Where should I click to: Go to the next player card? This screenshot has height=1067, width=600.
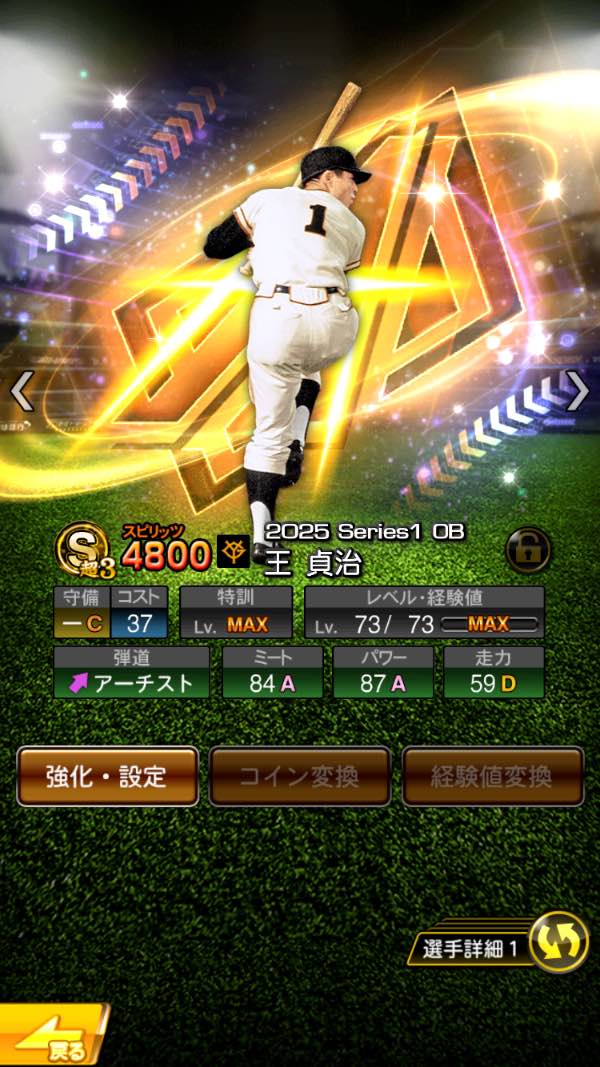click(x=578, y=391)
